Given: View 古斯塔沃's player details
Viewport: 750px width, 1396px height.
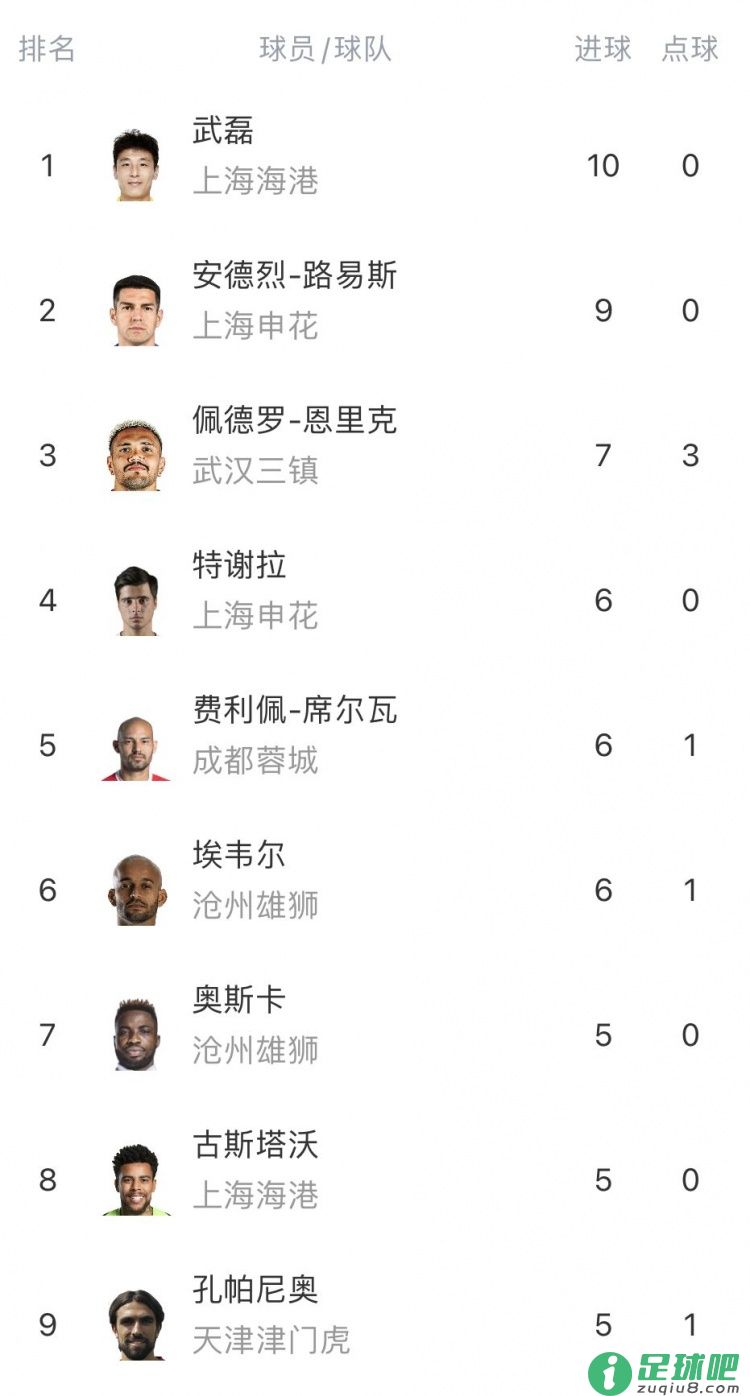Looking at the screenshot, I should click(x=375, y=1180).
